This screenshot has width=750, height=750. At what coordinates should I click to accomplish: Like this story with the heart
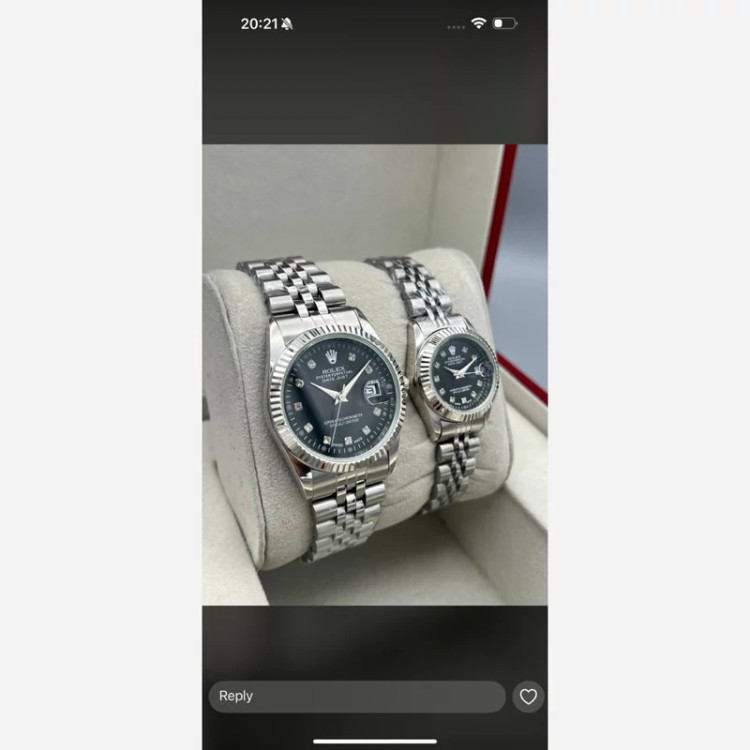pyautogui.click(x=528, y=696)
